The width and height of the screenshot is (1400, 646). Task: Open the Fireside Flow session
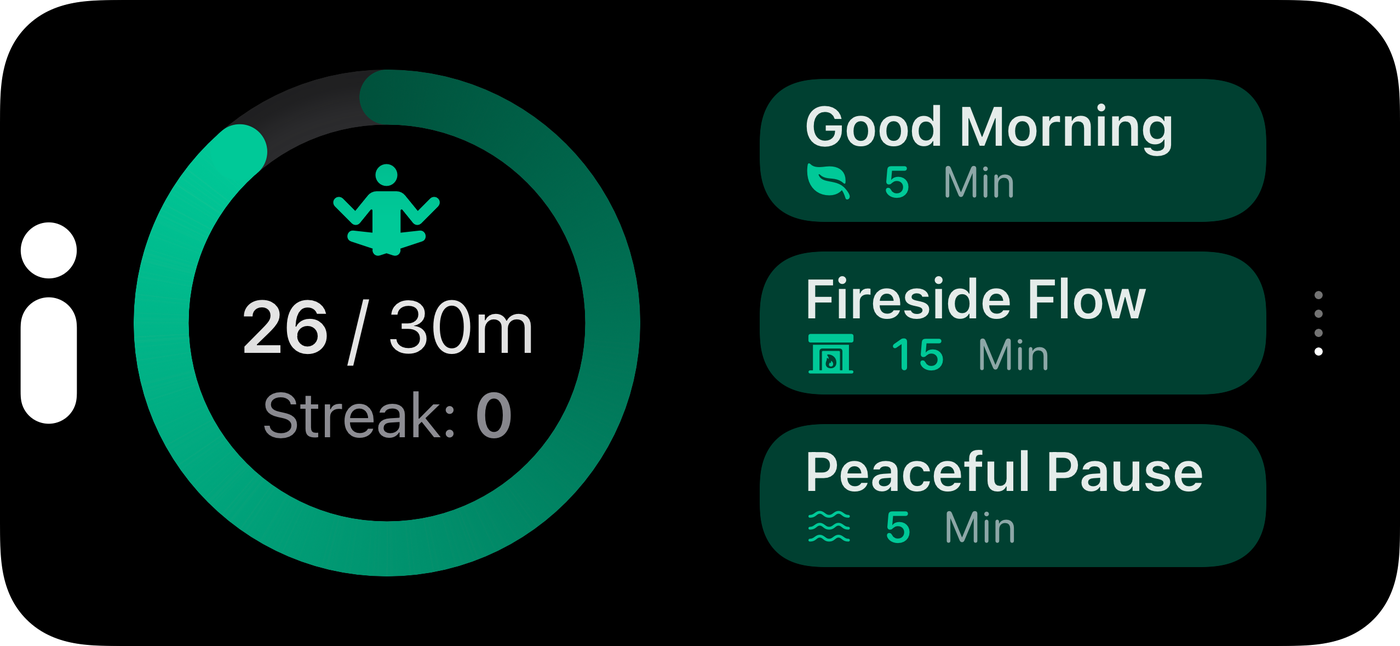point(1012,323)
